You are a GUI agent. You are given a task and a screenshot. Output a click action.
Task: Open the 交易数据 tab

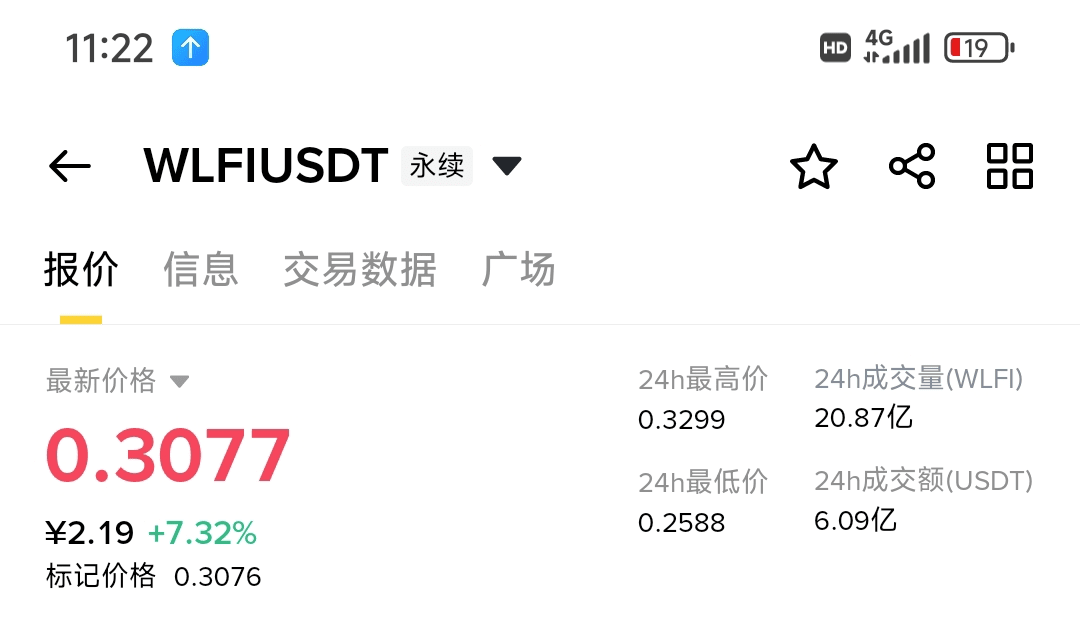click(359, 271)
